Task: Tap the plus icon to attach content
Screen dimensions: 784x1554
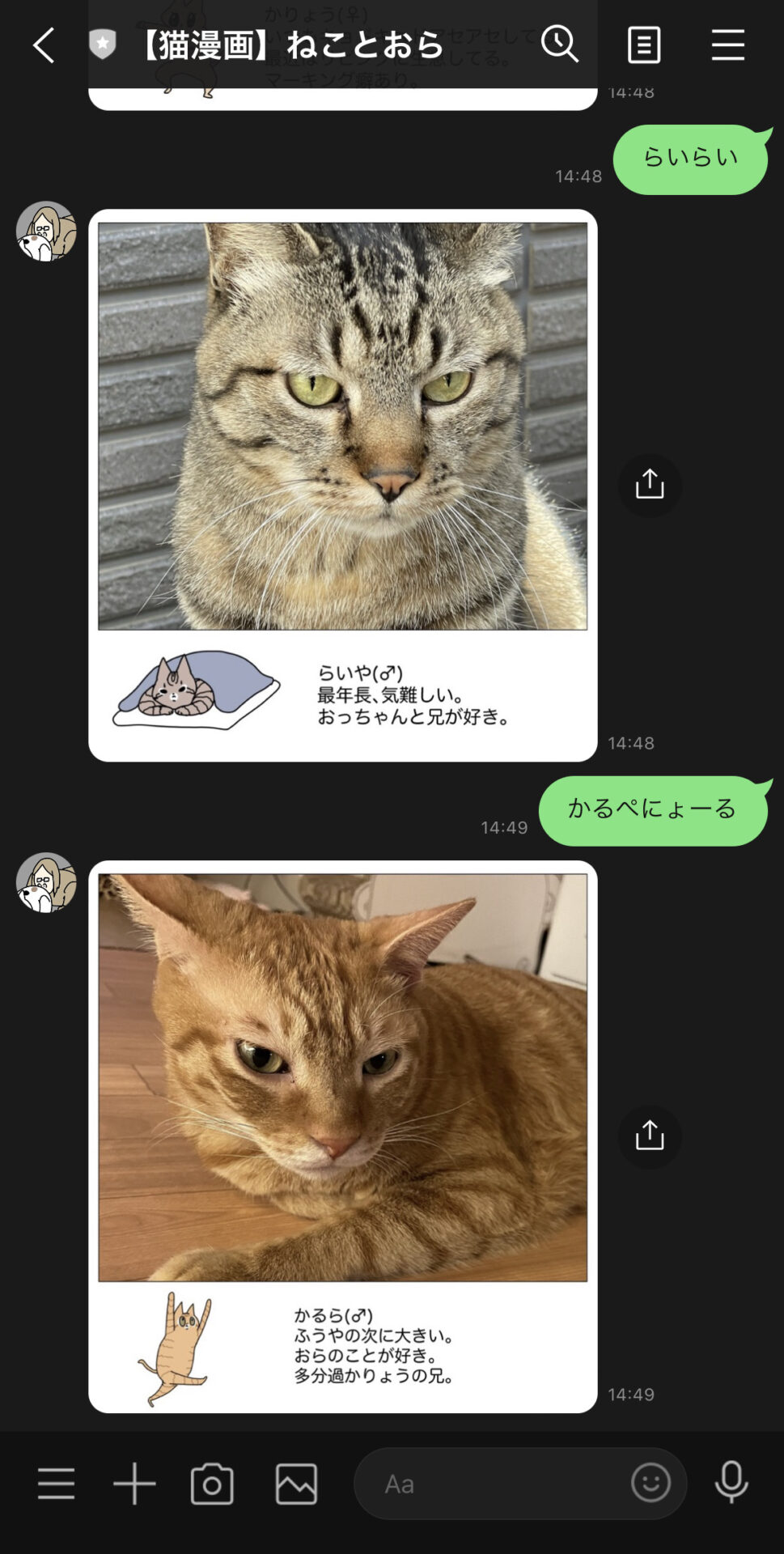Action: pos(134,1484)
